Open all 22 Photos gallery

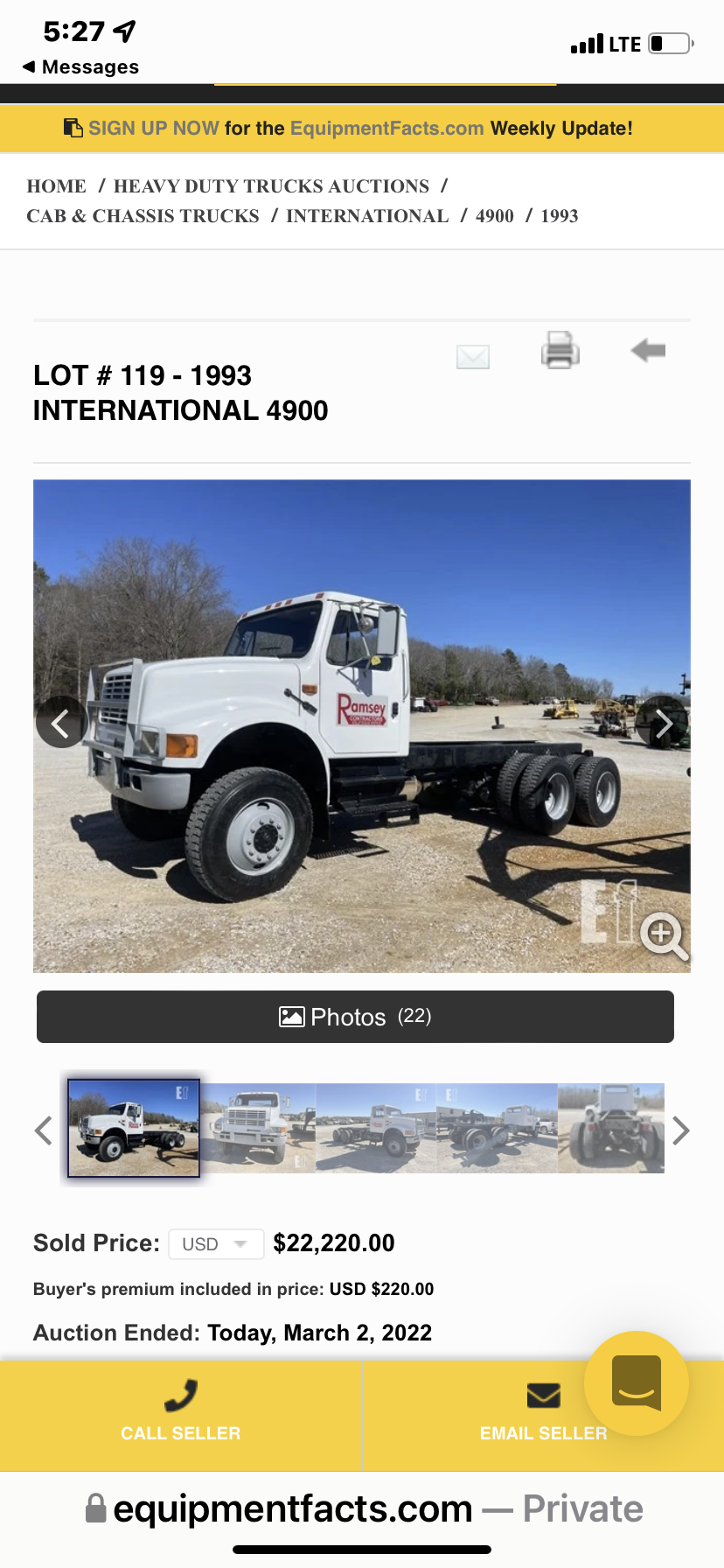tap(355, 1017)
